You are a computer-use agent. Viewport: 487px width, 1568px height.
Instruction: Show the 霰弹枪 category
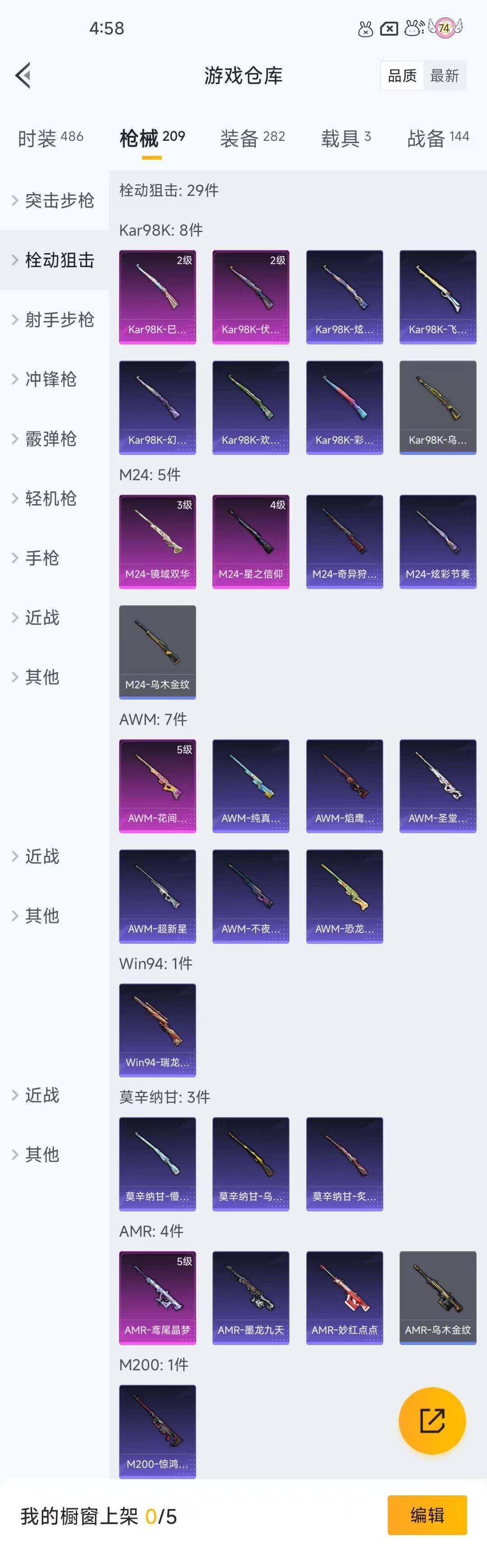click(51, 439)
